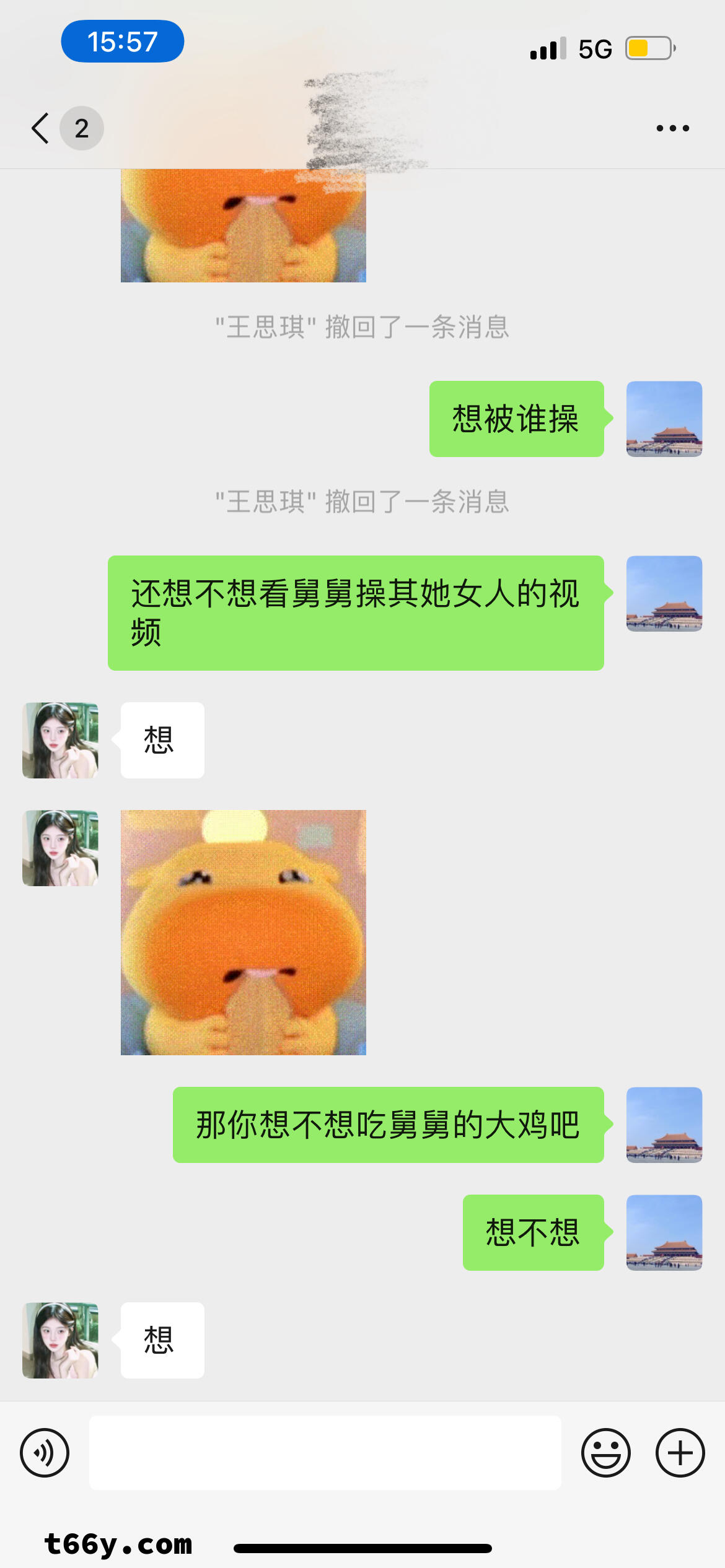
Task: Go back to the chat list
Action: point(41,128)
